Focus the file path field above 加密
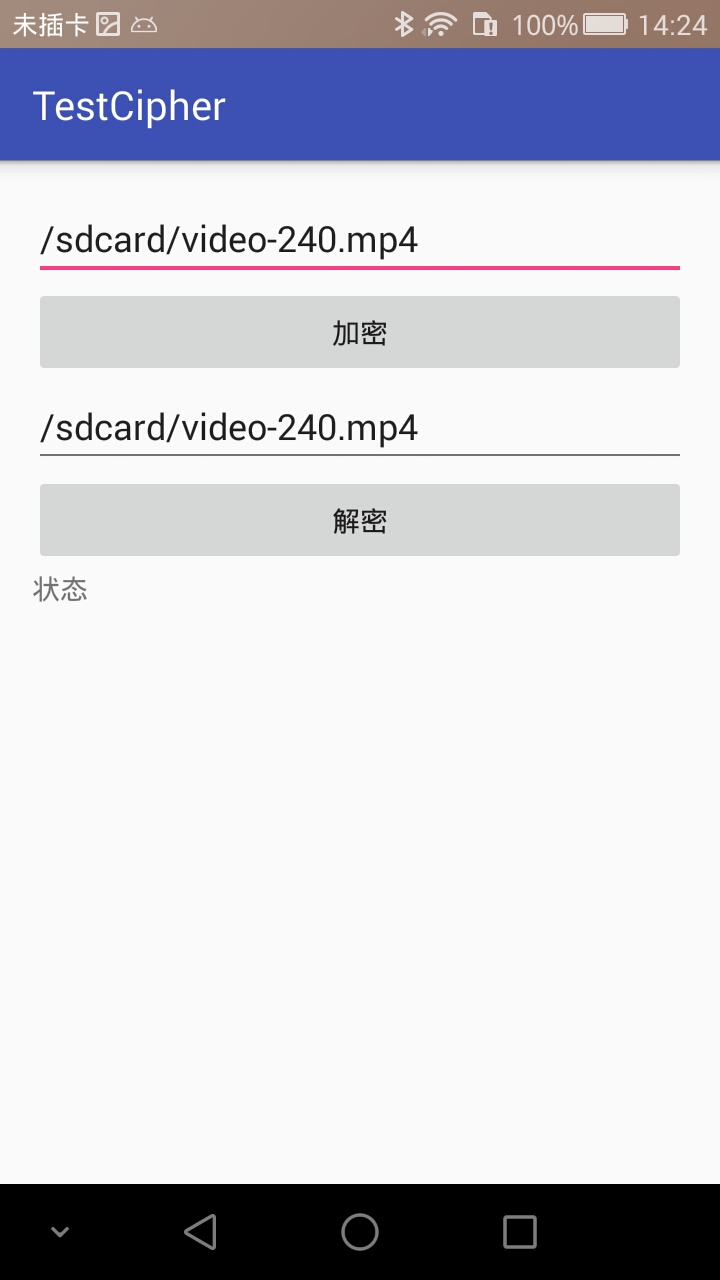 coord(359,241)
